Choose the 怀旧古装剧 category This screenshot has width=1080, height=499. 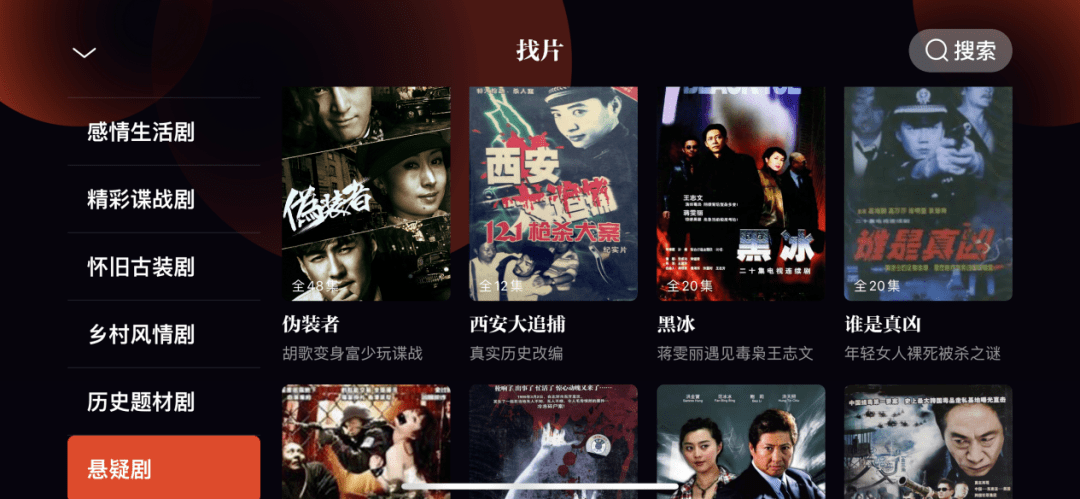[x=140, y=266]
